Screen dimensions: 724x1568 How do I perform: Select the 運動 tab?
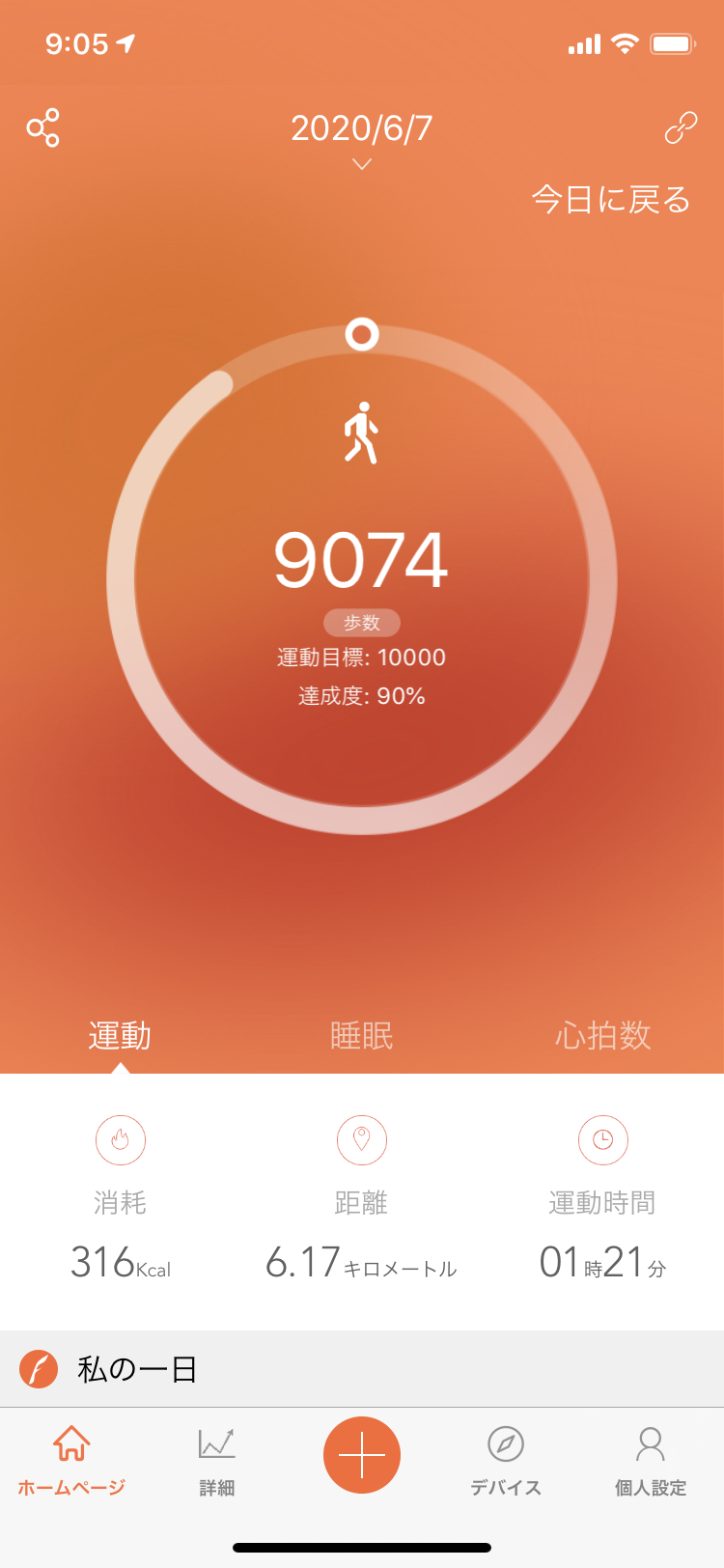(120, 1036)
